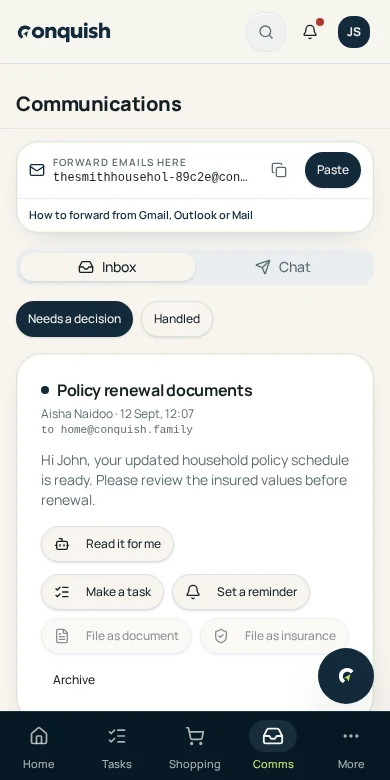Make a task from this email
Viewport: 390px width, 780px height.
tap(102, 592)
